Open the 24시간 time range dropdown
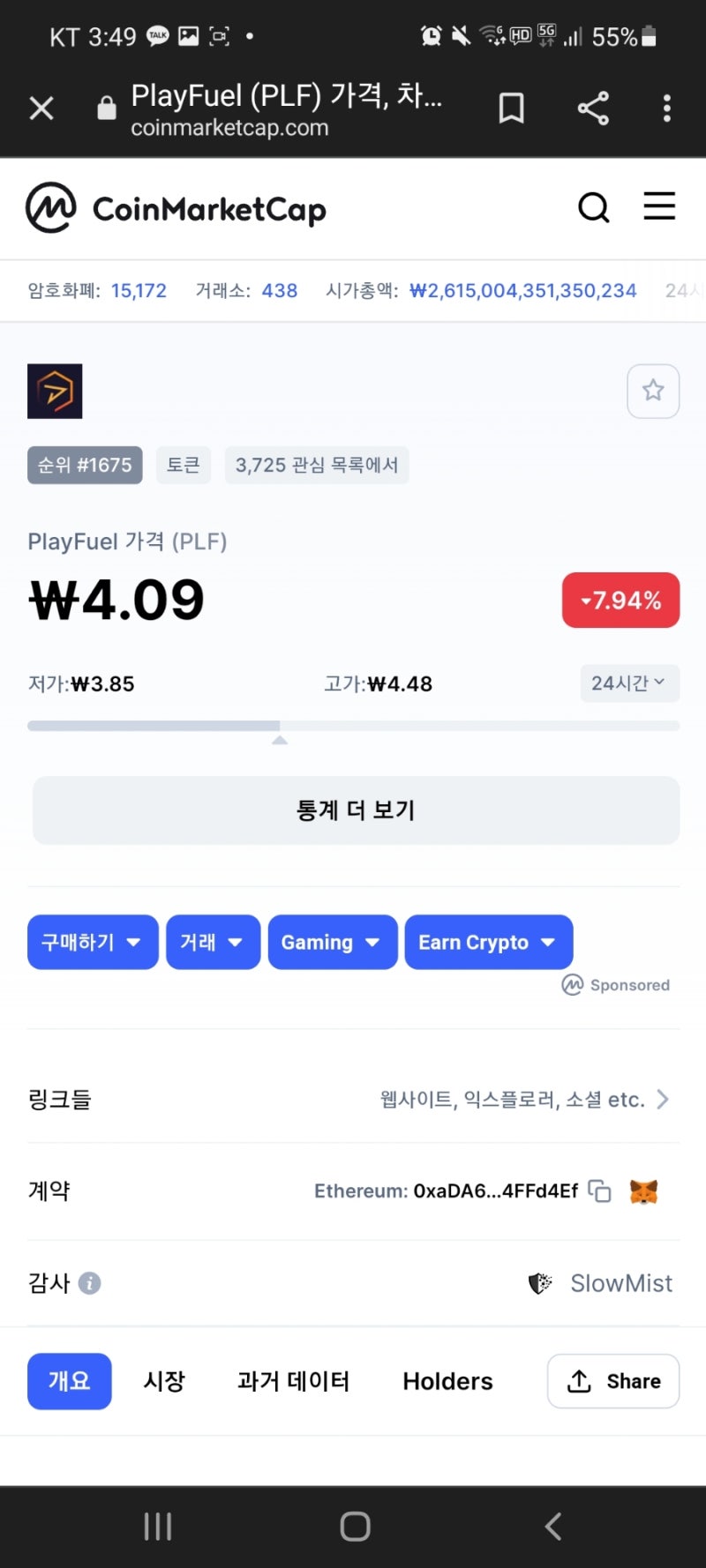706x1568 pixels. 628,683
